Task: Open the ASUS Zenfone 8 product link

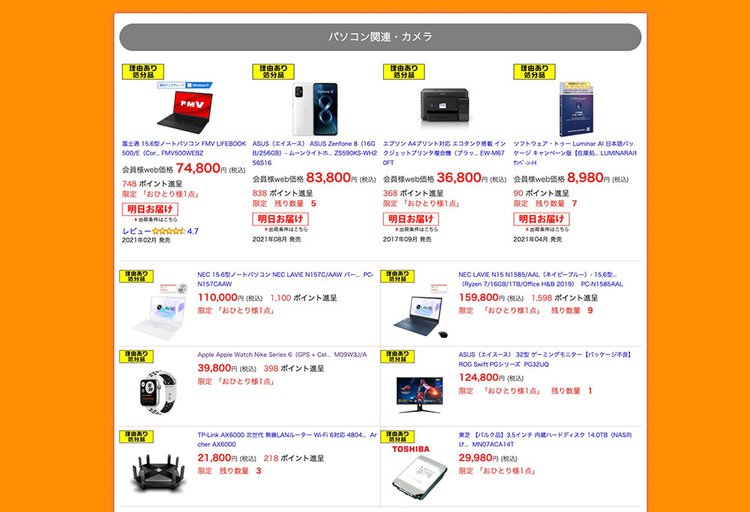Action: coord(314,149)
